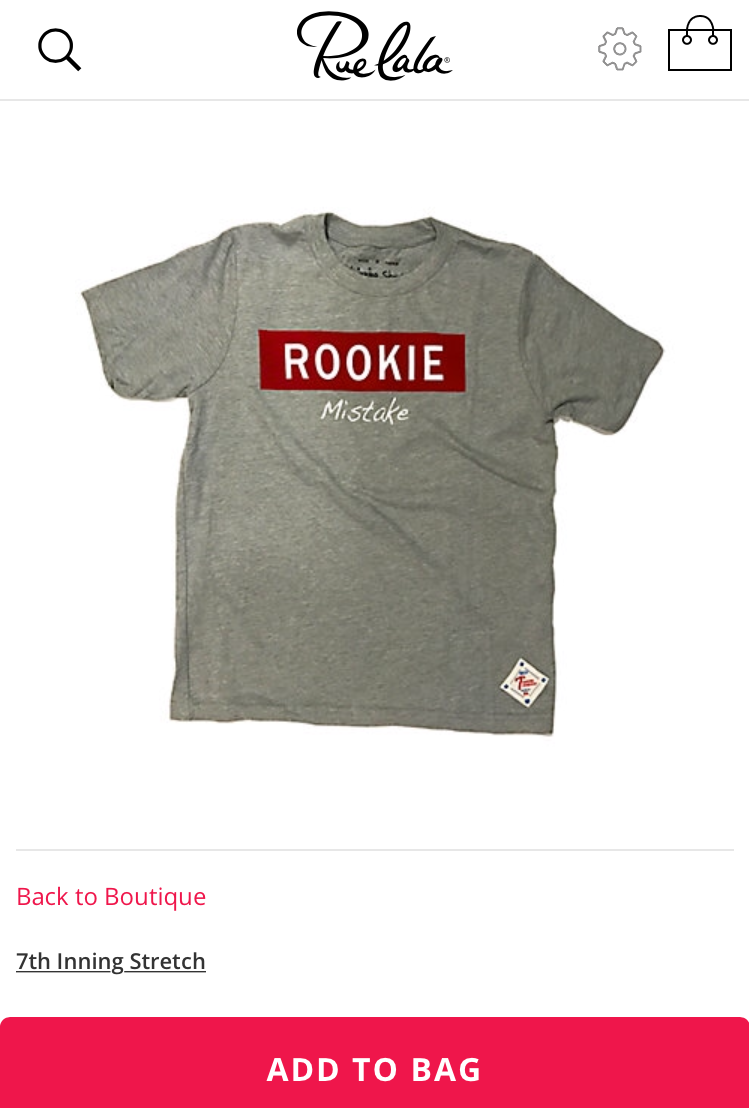View the Rookie Mistake shirt image
The width and height of the screenshot is (749, 1108).
(x=372, y=472)
